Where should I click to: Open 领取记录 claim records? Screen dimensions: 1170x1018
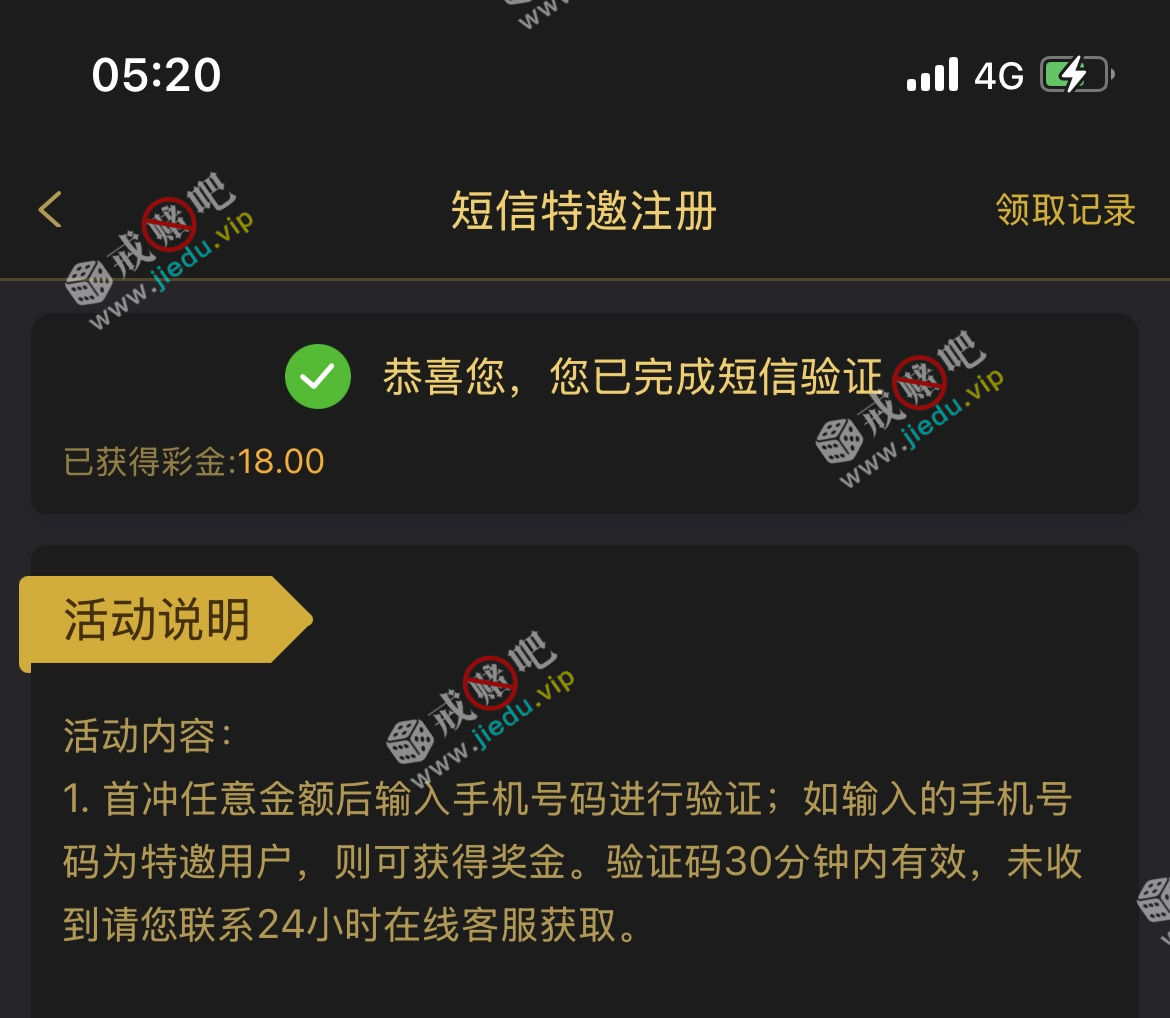pyautogui.click(x=1065, y=210)
